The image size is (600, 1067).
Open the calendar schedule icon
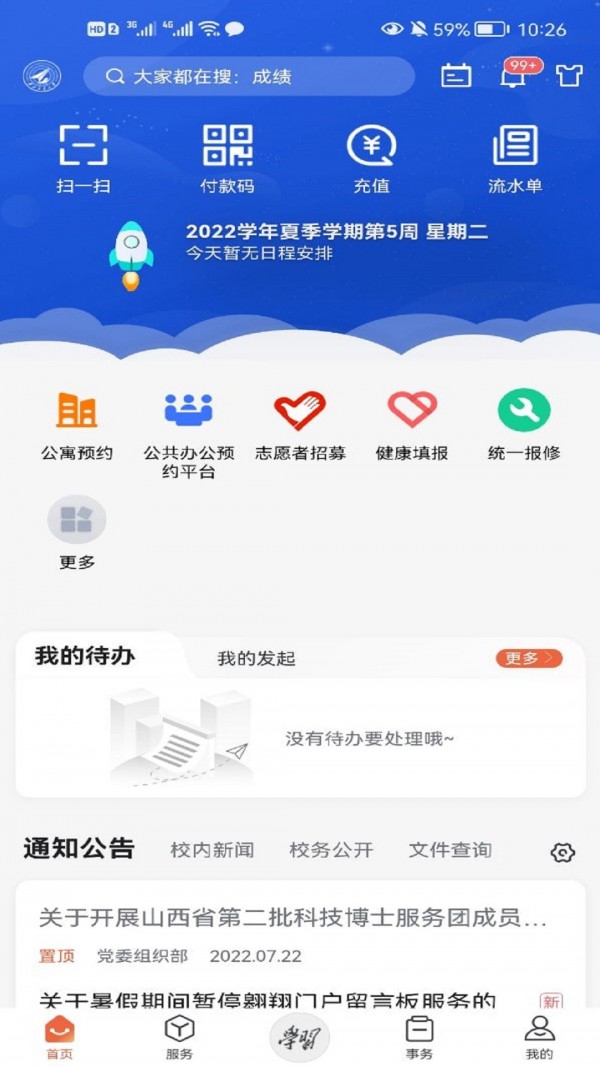point(456,75)
